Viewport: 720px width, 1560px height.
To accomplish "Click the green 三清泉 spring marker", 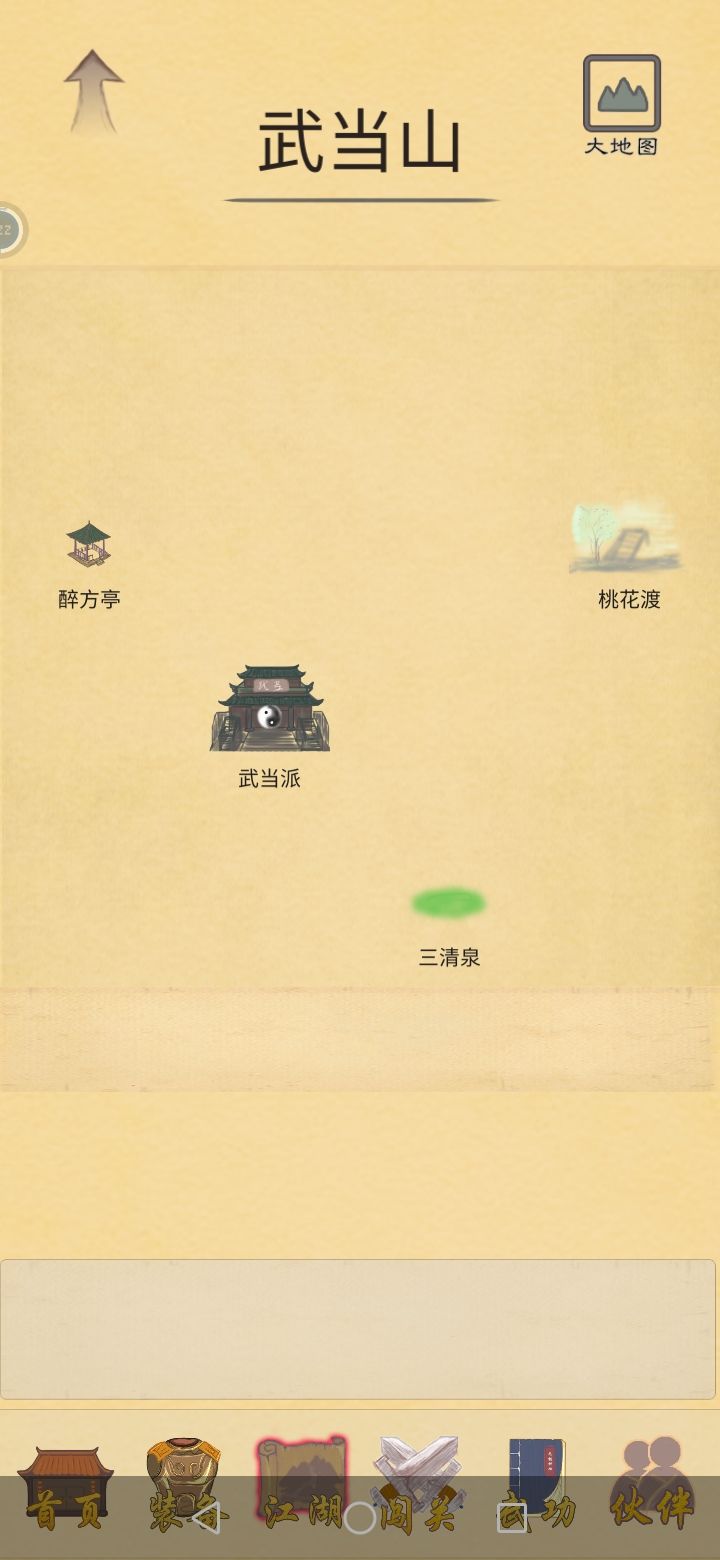I will [x=449, y=902].
